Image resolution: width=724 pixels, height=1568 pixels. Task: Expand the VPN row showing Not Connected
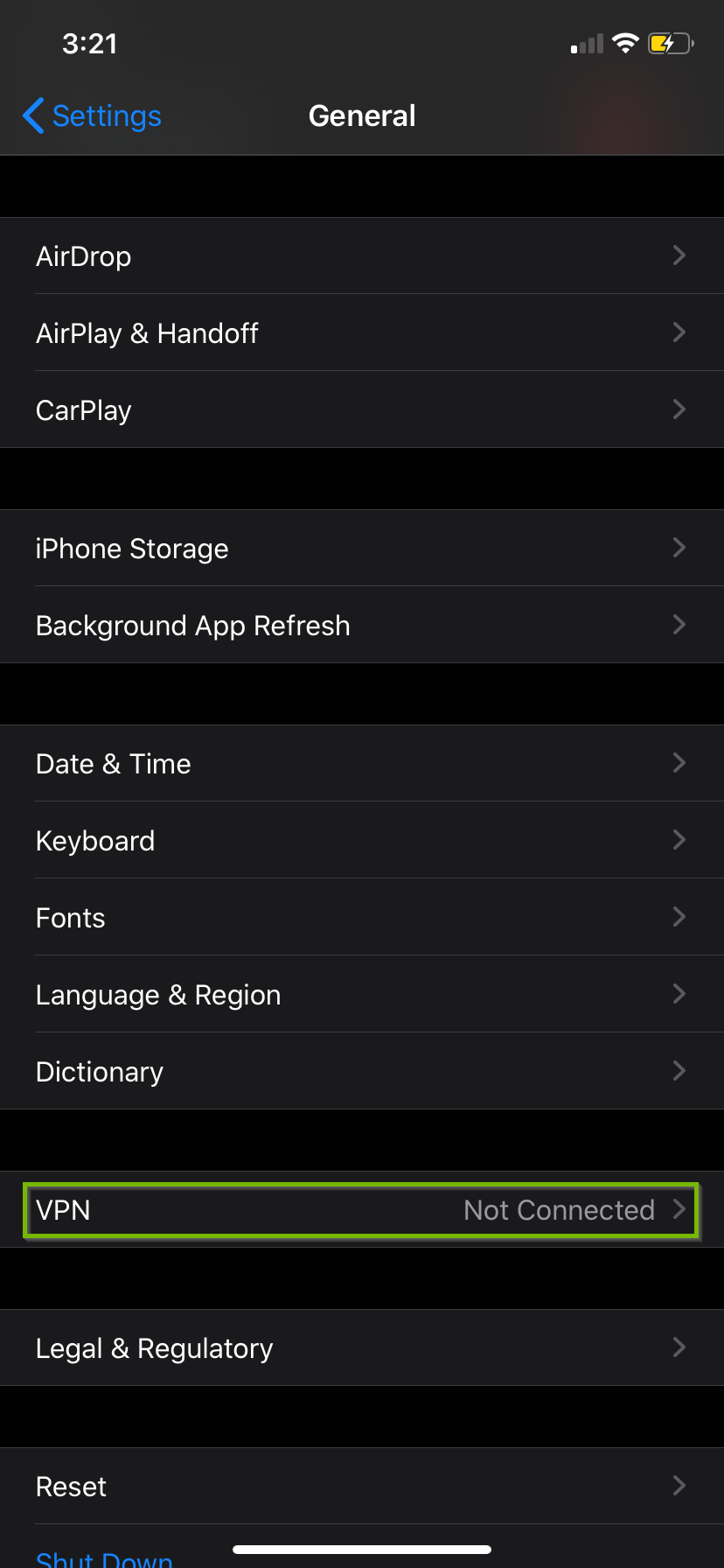(x=362, y=1210)
